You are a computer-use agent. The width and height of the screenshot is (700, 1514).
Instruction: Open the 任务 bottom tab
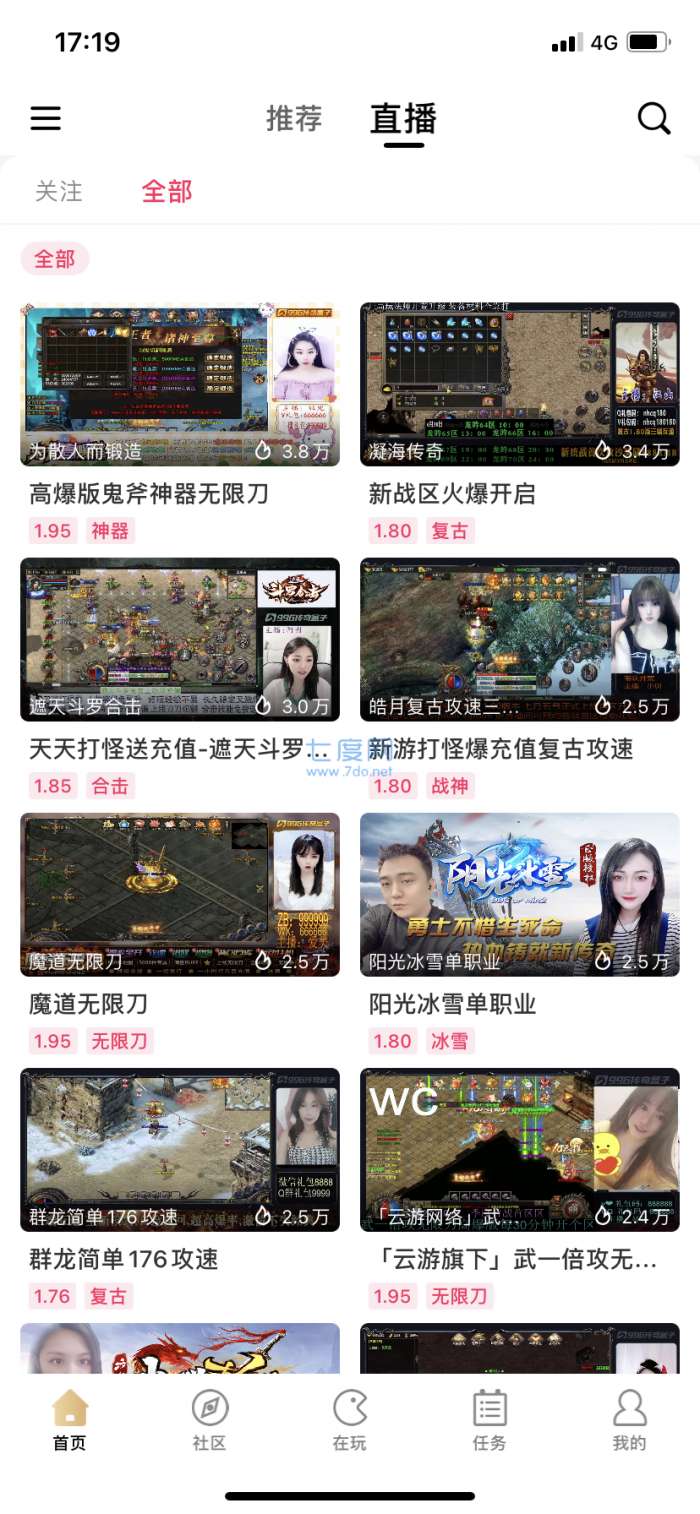click(490, 1420)
